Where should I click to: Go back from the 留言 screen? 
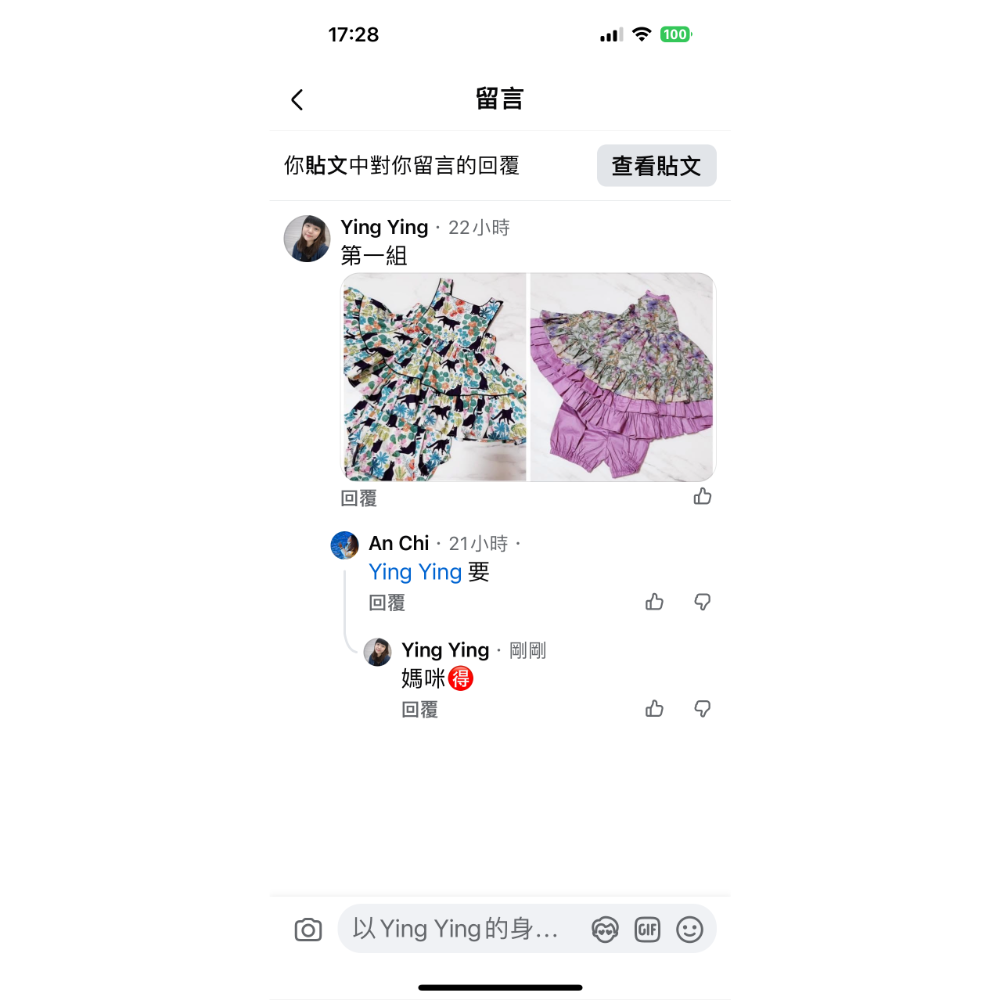pos(297,100)
